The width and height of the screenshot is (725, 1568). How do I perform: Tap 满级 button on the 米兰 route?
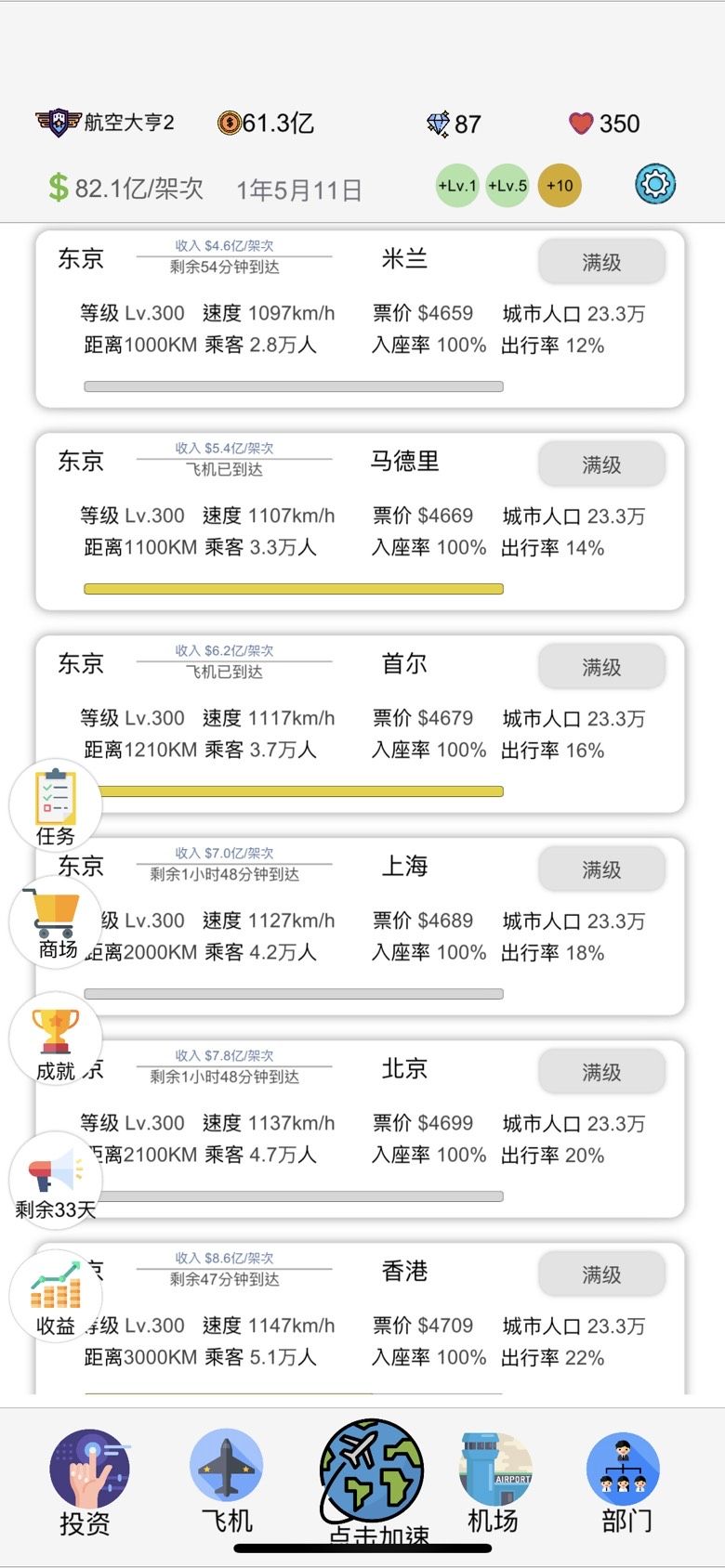tap(601, 262)
